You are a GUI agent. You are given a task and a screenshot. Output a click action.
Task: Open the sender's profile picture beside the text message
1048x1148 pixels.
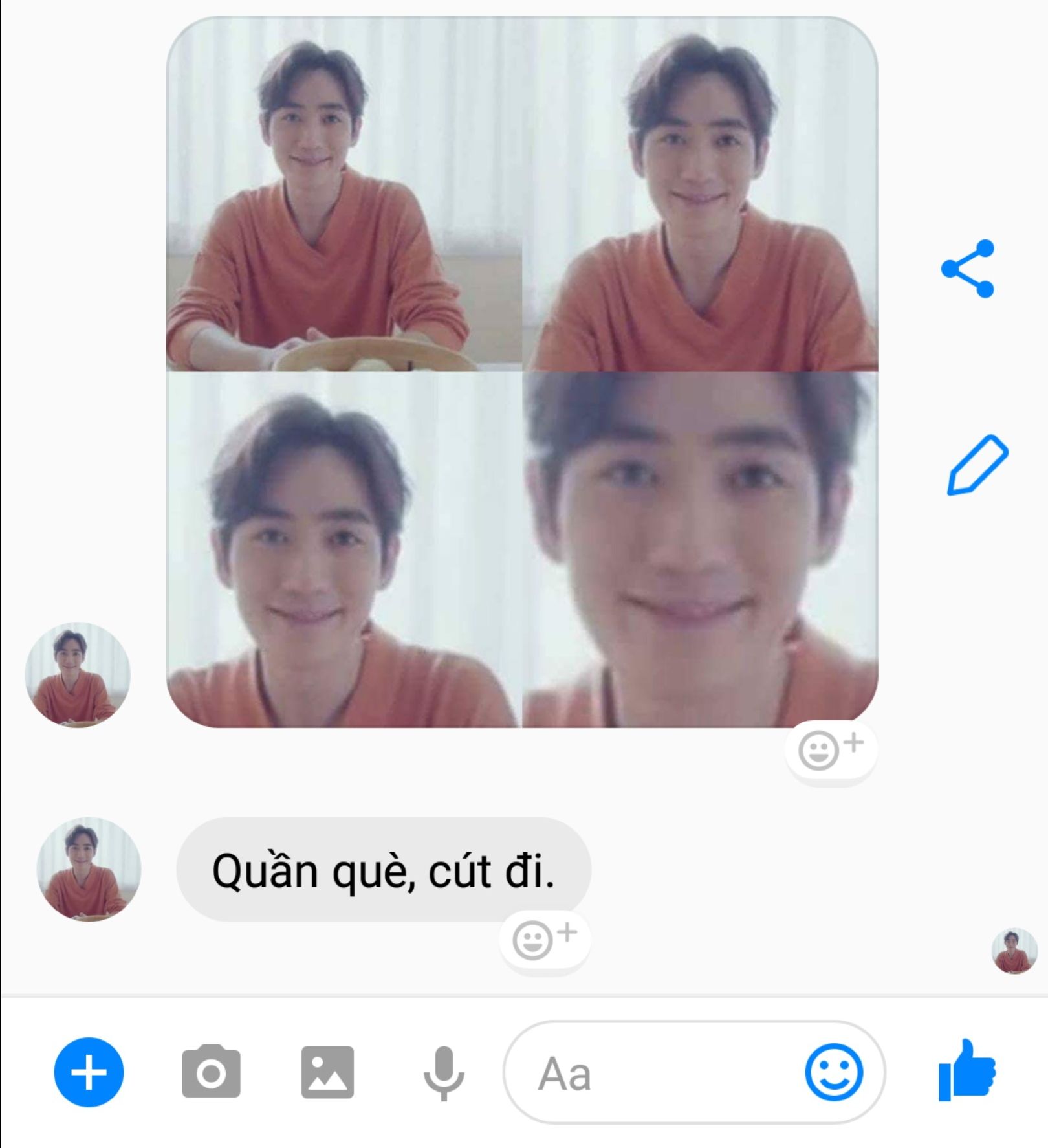pyautogui.click(x=89, y=869)
